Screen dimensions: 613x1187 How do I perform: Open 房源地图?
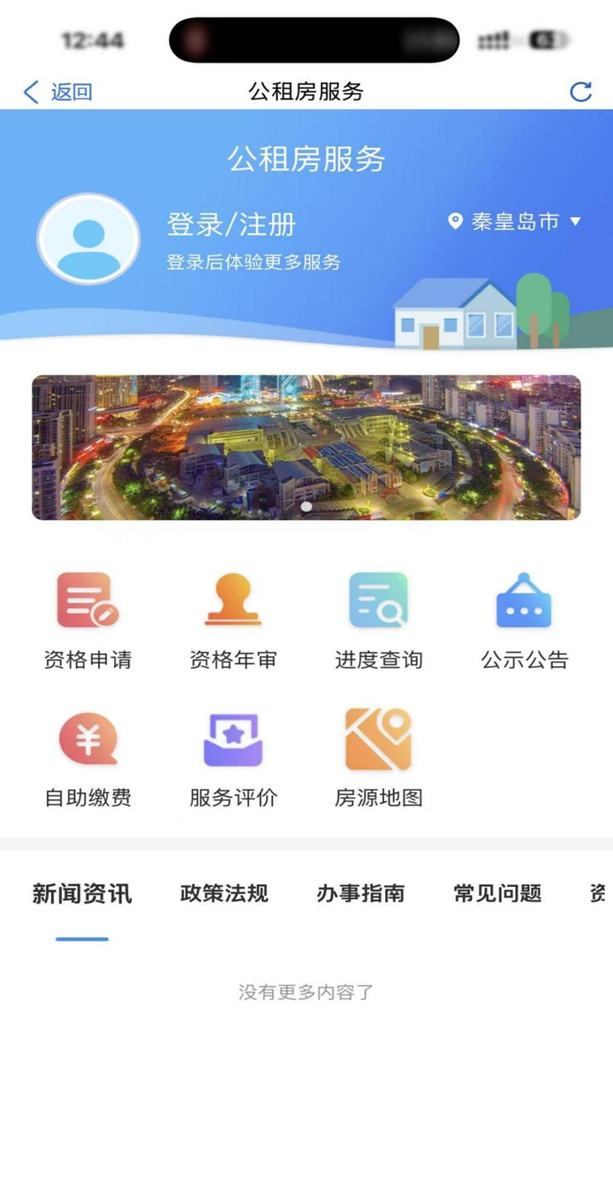coord(378,758)
